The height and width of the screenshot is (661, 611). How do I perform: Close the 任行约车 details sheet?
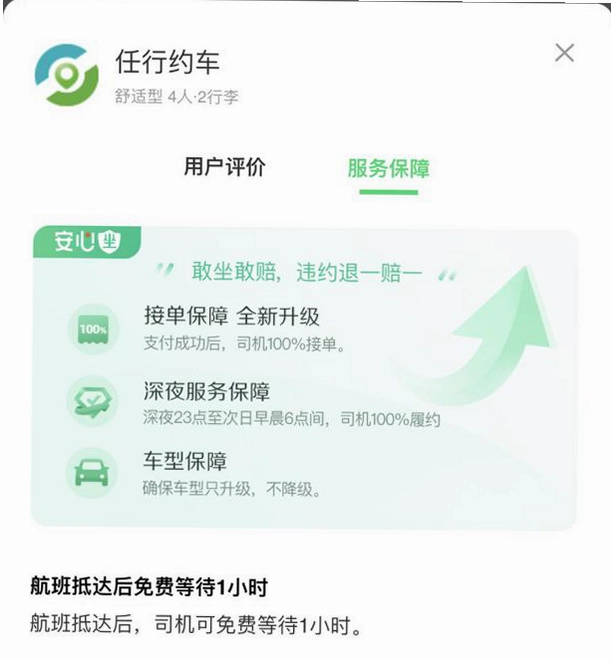click(x=564, y=53)
